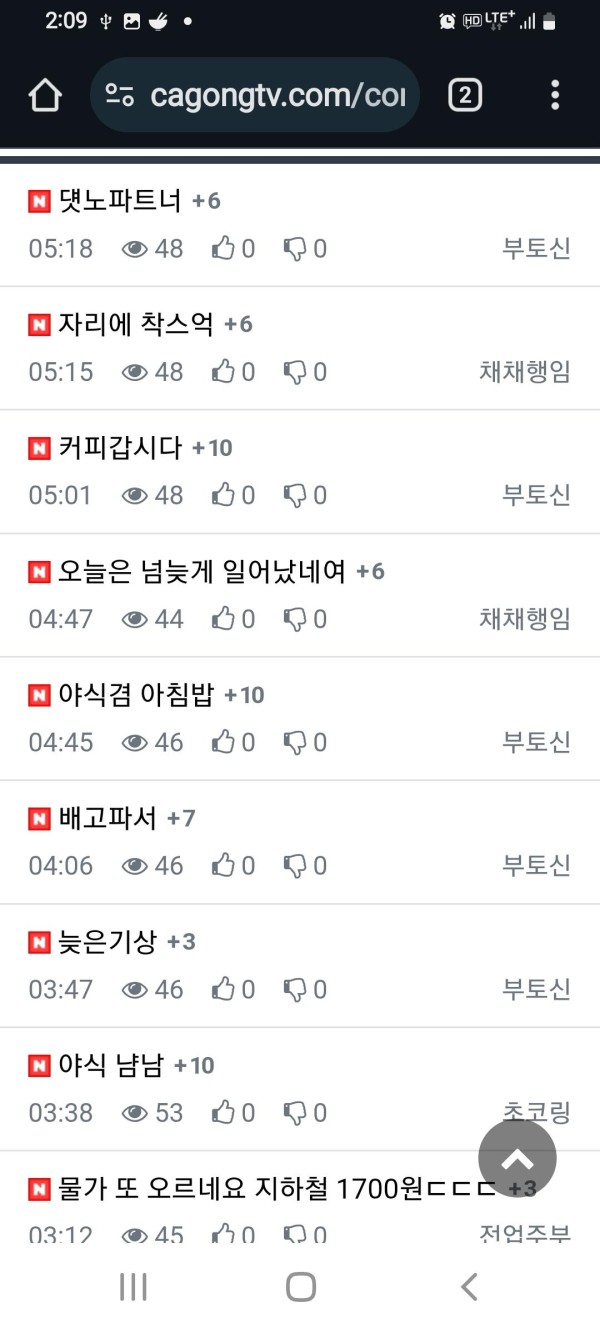Screen dimensions: 600x1333
Task: Open the post 야식겸 아침밥
Action: 136,695
